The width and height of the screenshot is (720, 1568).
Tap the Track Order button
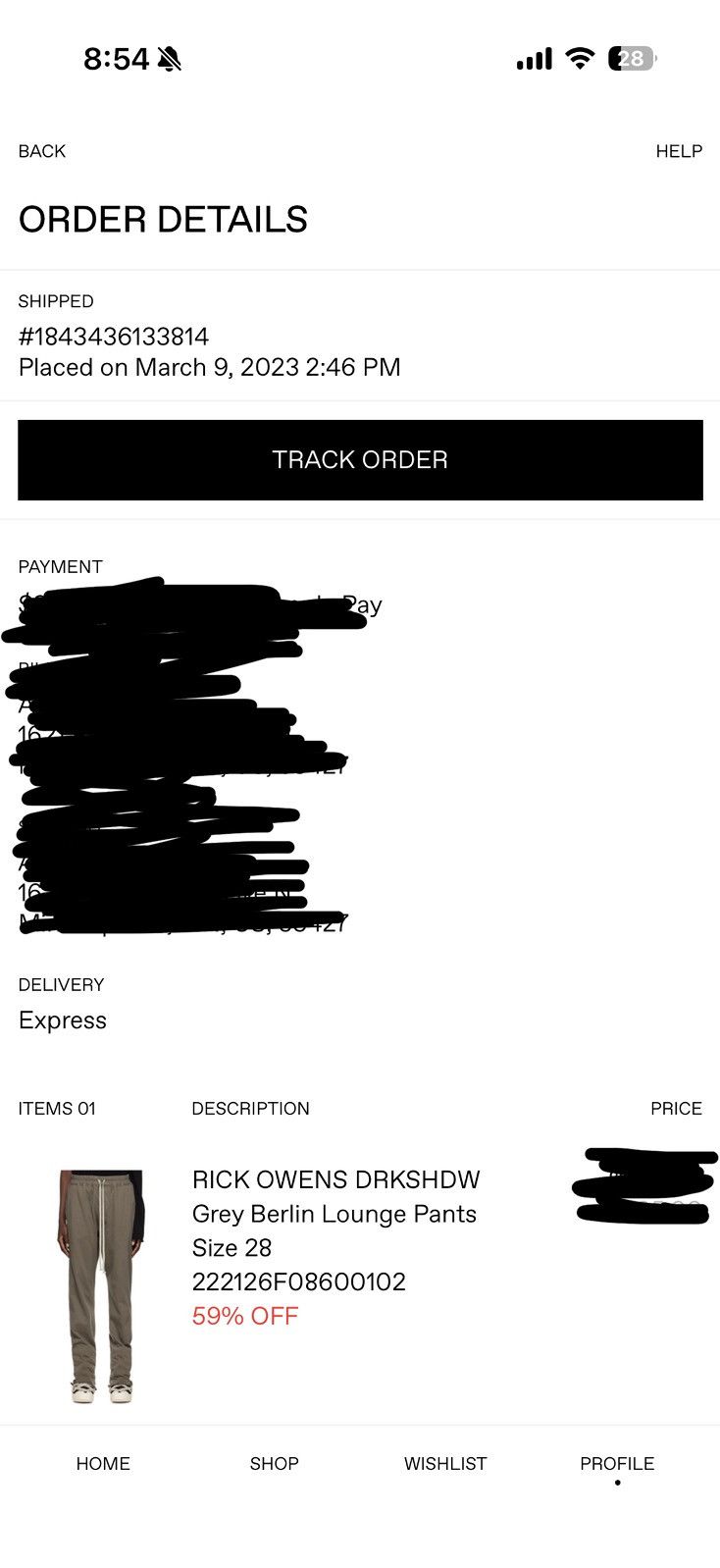pyautogui.click(x=360, y=460)
